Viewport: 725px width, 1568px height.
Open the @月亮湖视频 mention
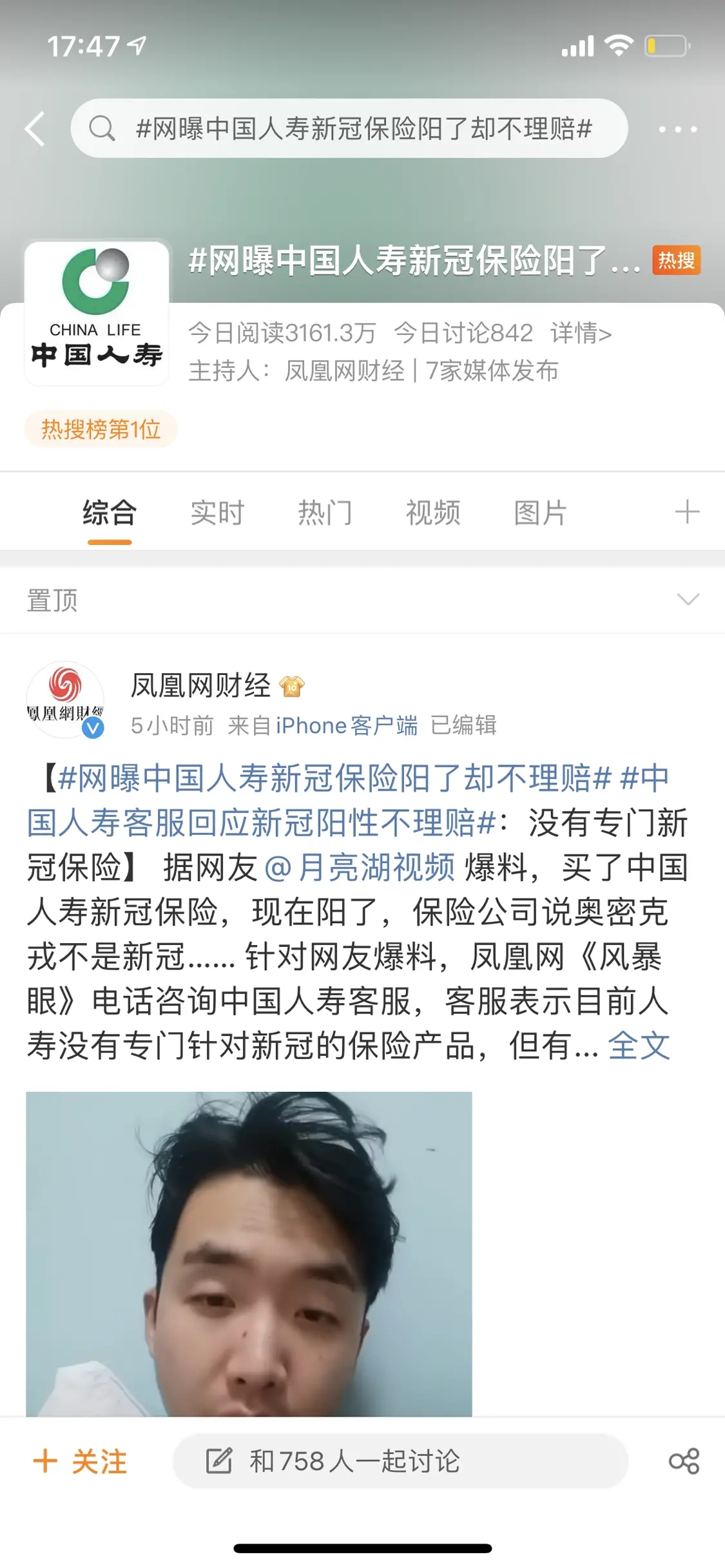click(x=360, y=868)
